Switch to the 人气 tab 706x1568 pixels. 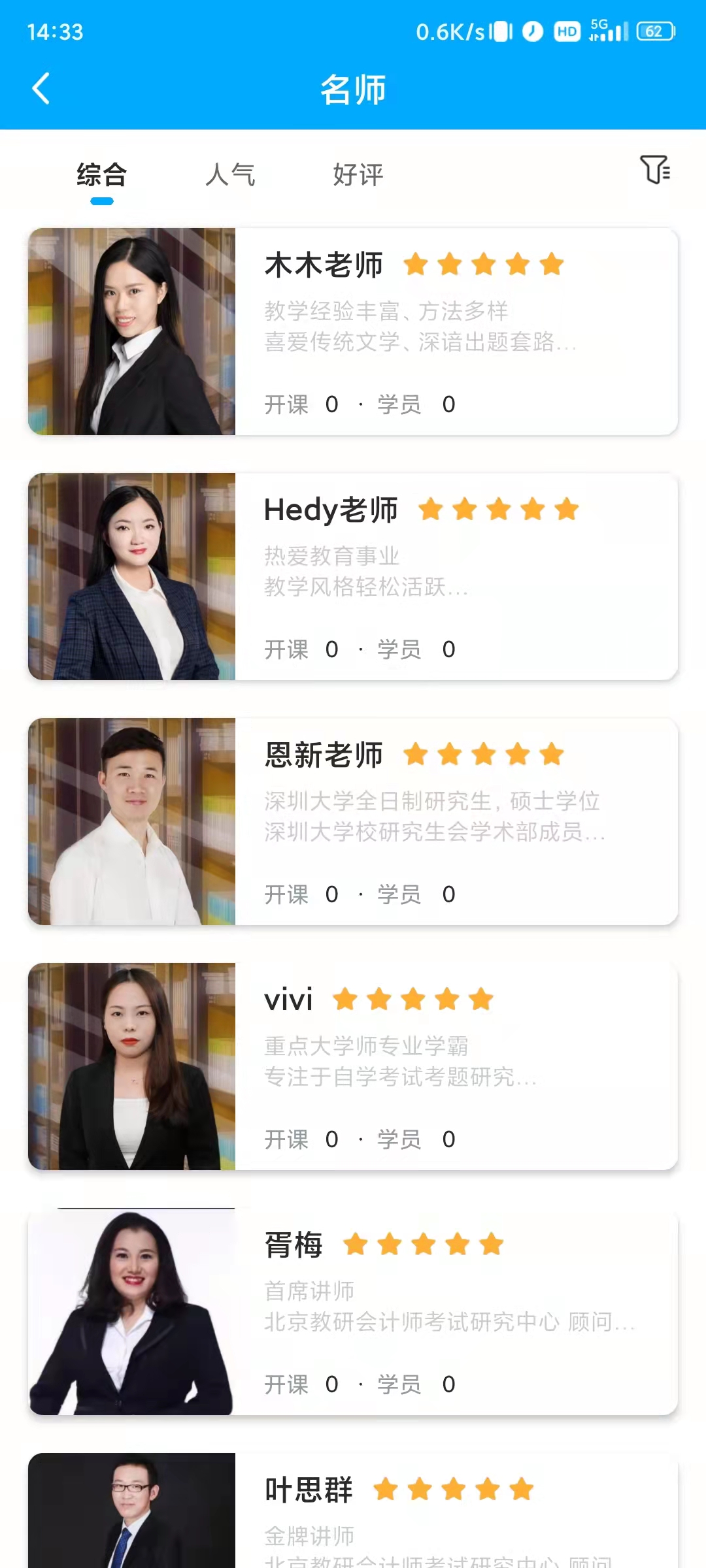230,174
